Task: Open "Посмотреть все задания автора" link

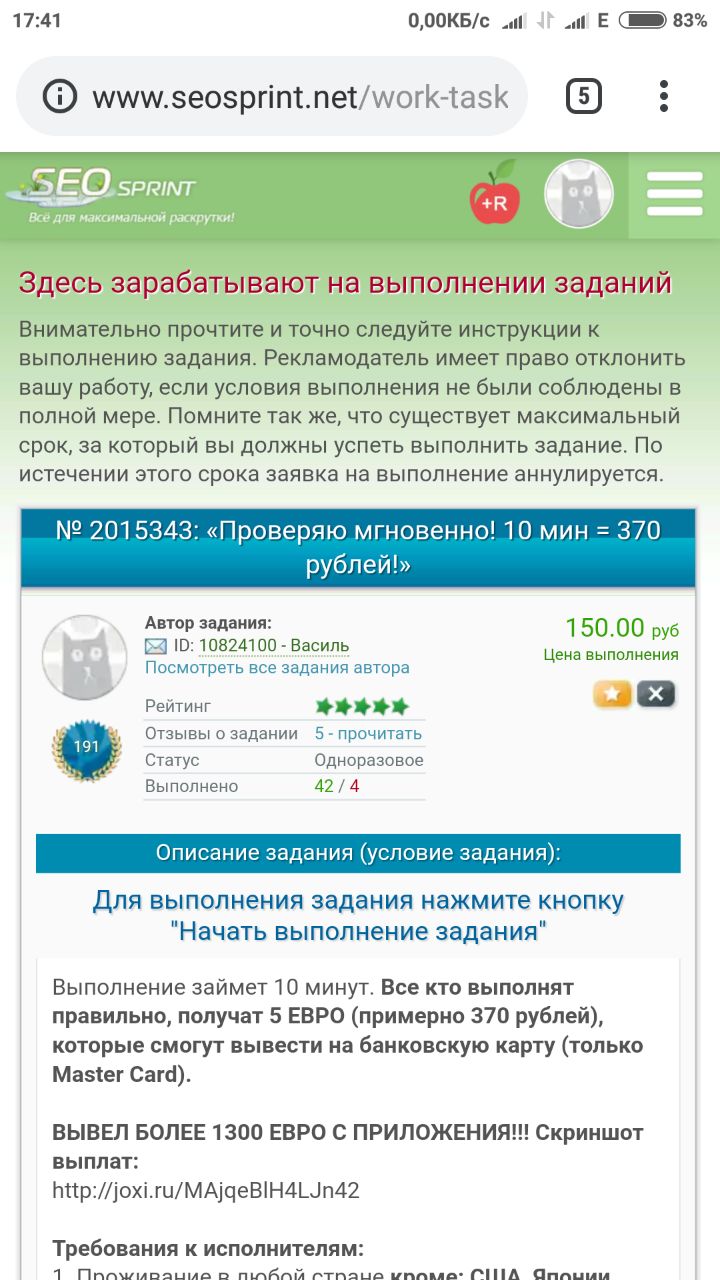Action: [277, 668]
